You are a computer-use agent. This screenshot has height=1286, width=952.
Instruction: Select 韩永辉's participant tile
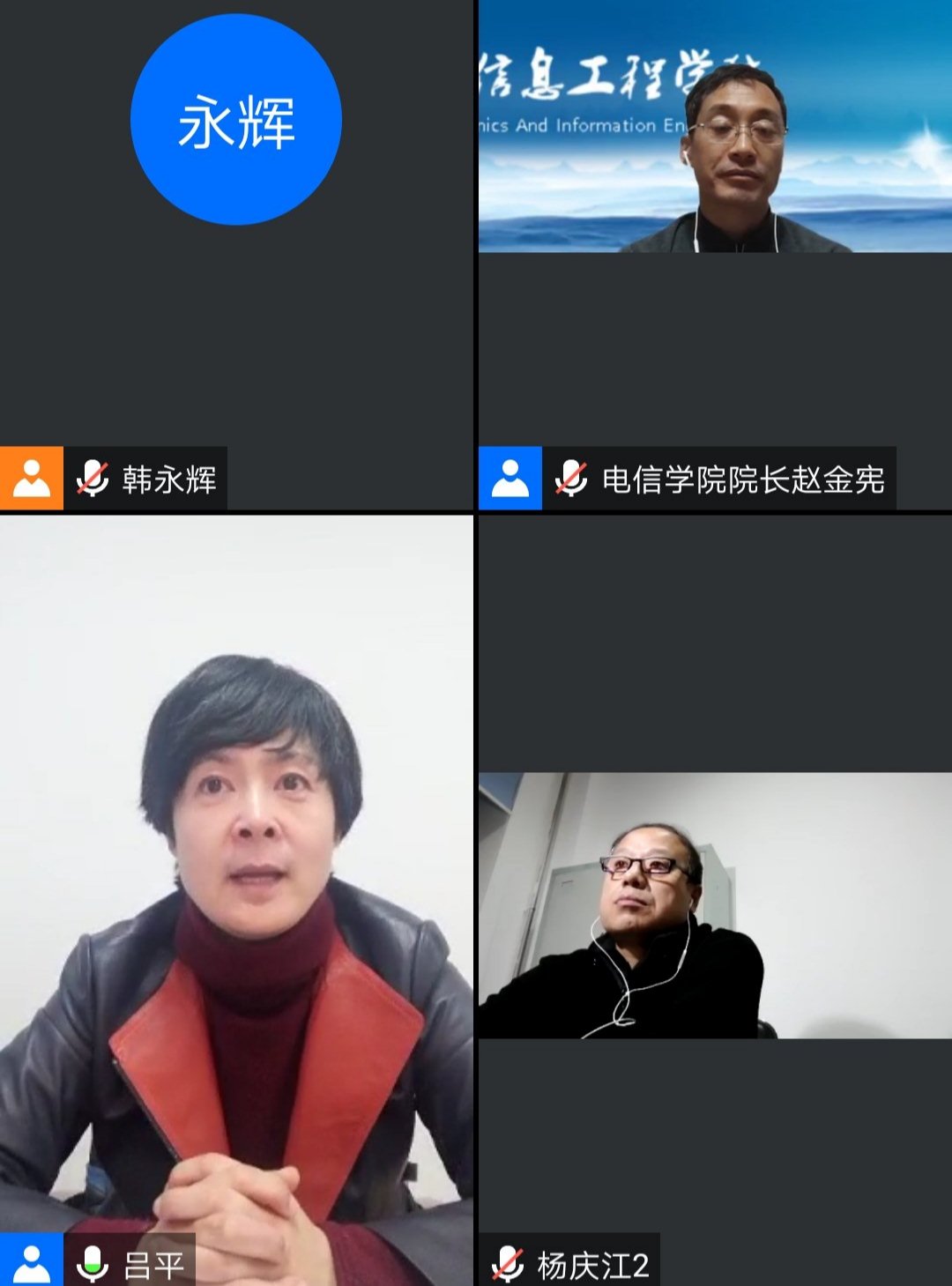pyautogui.click(x=236, y=256)
